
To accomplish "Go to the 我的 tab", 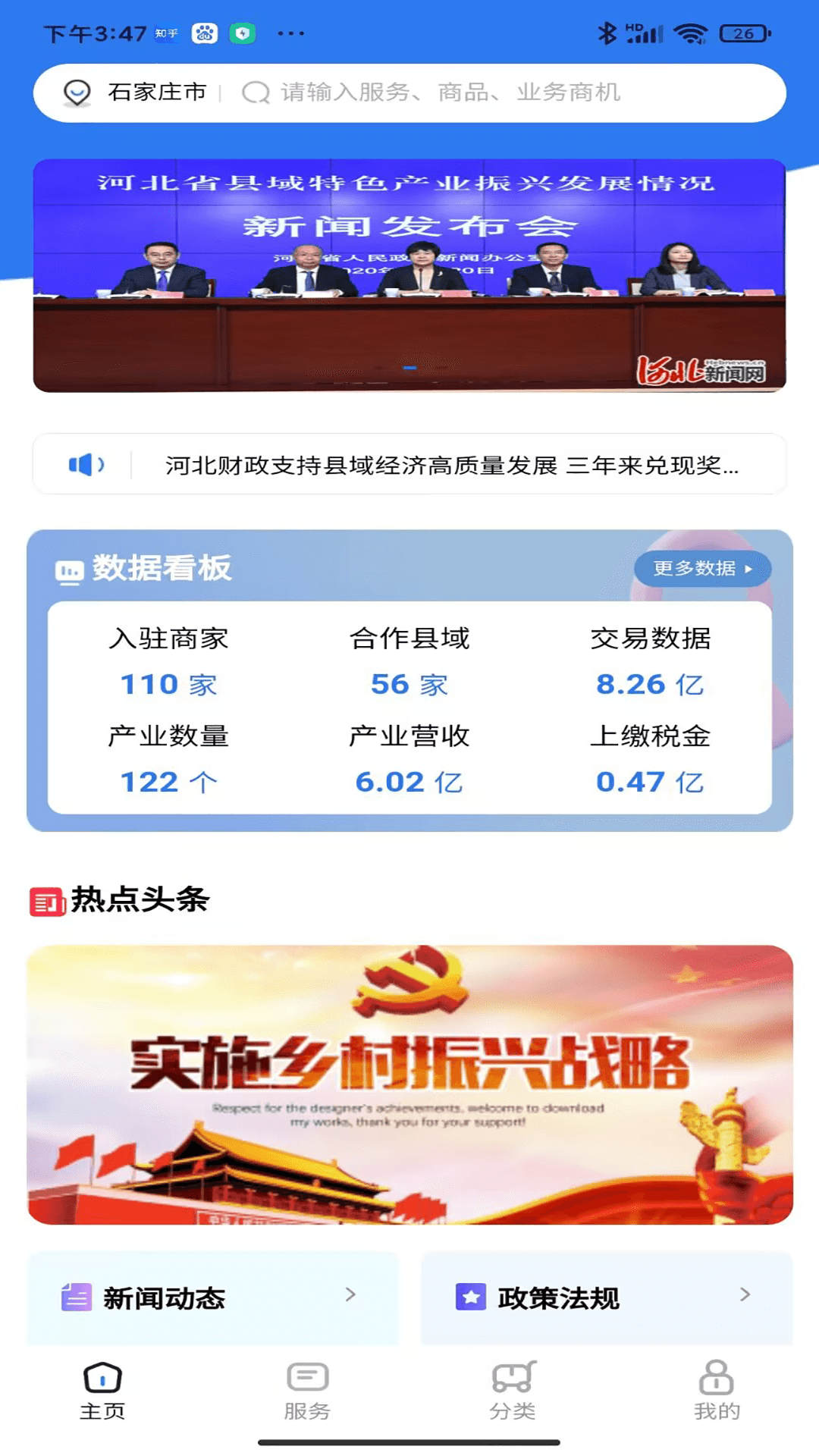I will [717, 1392].
